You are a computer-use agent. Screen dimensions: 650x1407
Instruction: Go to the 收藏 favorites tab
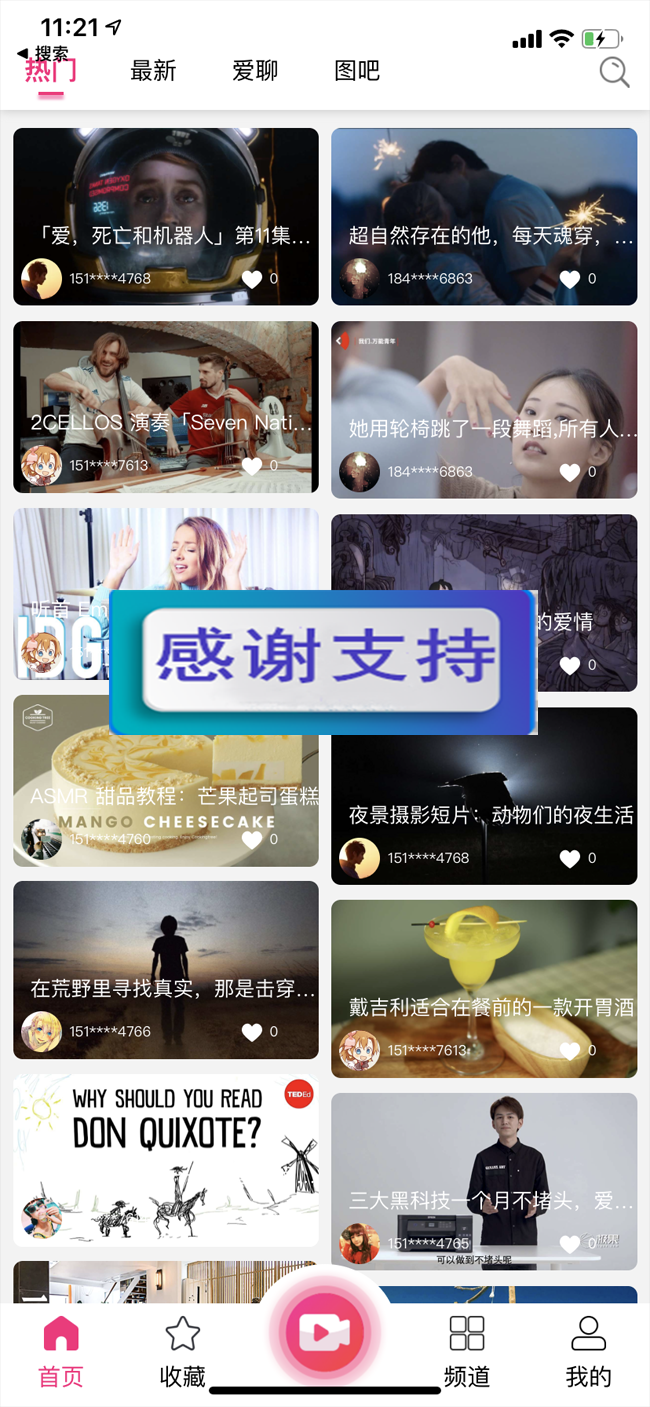pyautogui.click(x=183, y=1352)
